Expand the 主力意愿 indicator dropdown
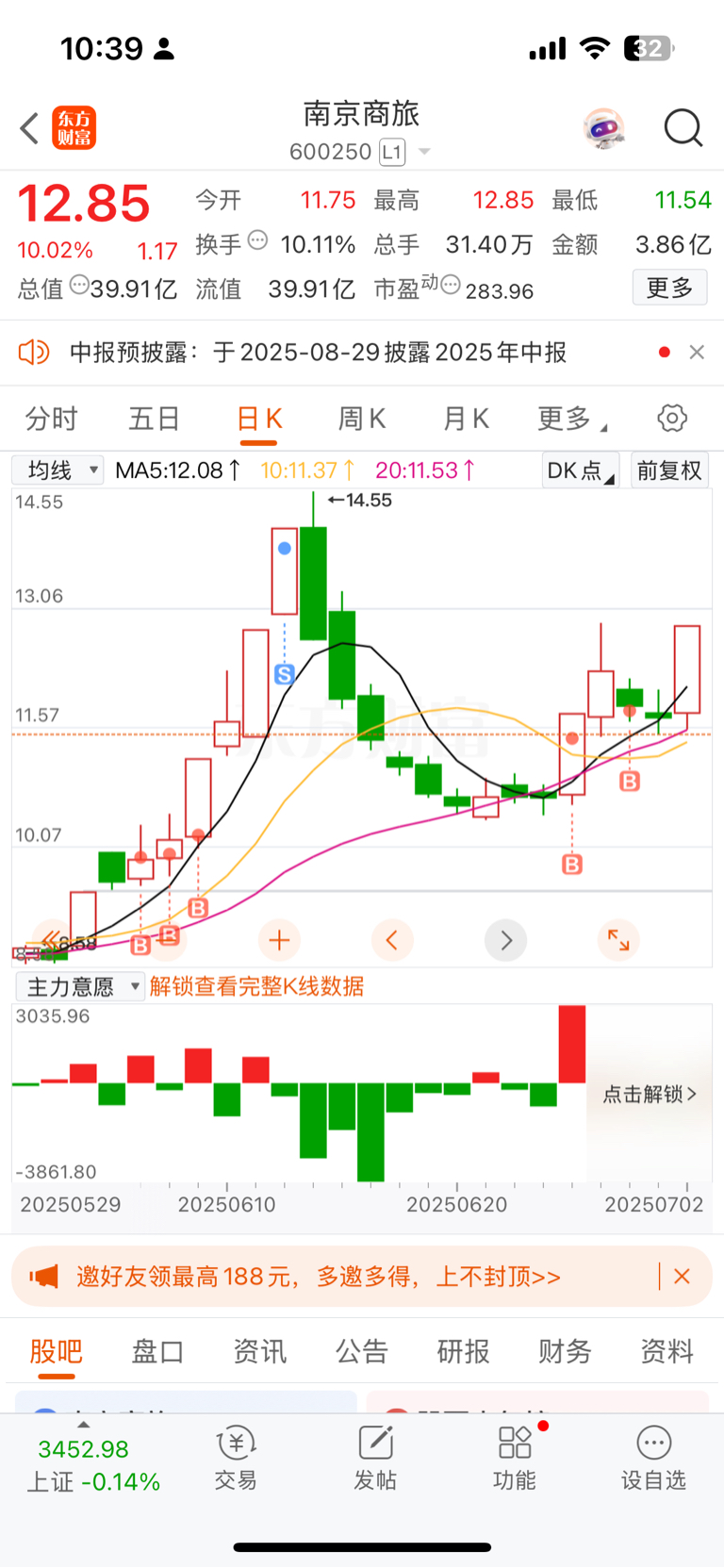The image size is (724, 1568). pyautogui.click(x=80, y=986)
